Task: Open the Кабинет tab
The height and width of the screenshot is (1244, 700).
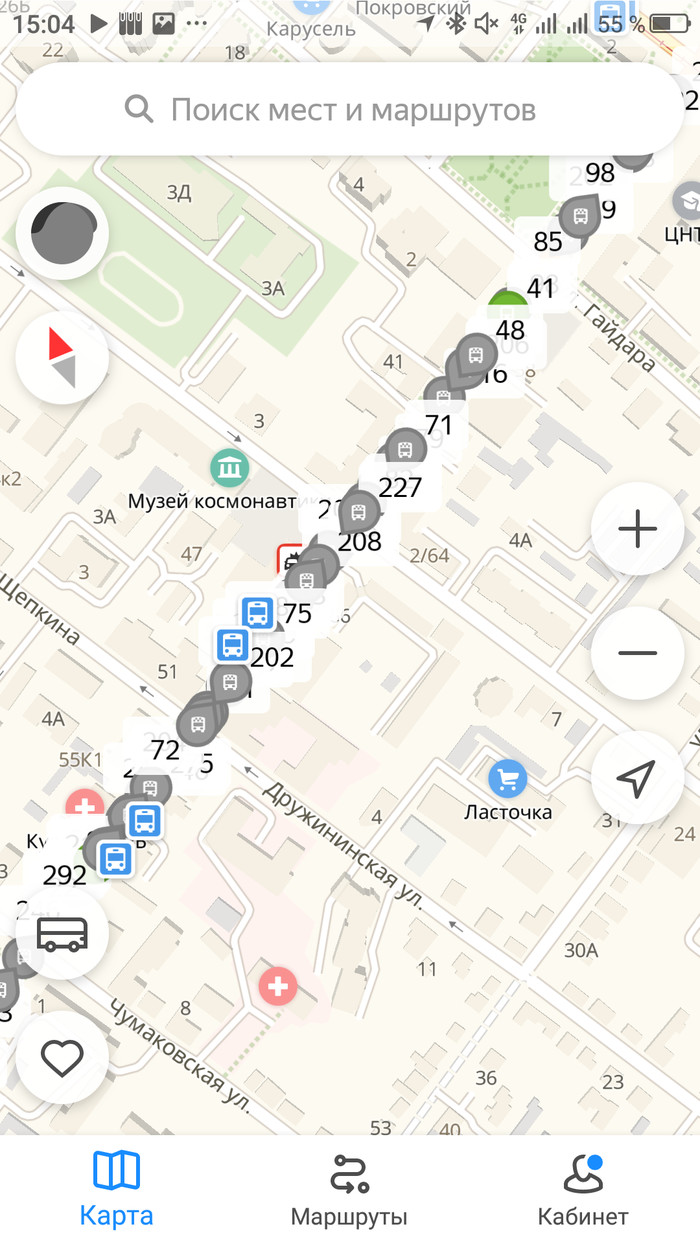Action: point(583,1188)
